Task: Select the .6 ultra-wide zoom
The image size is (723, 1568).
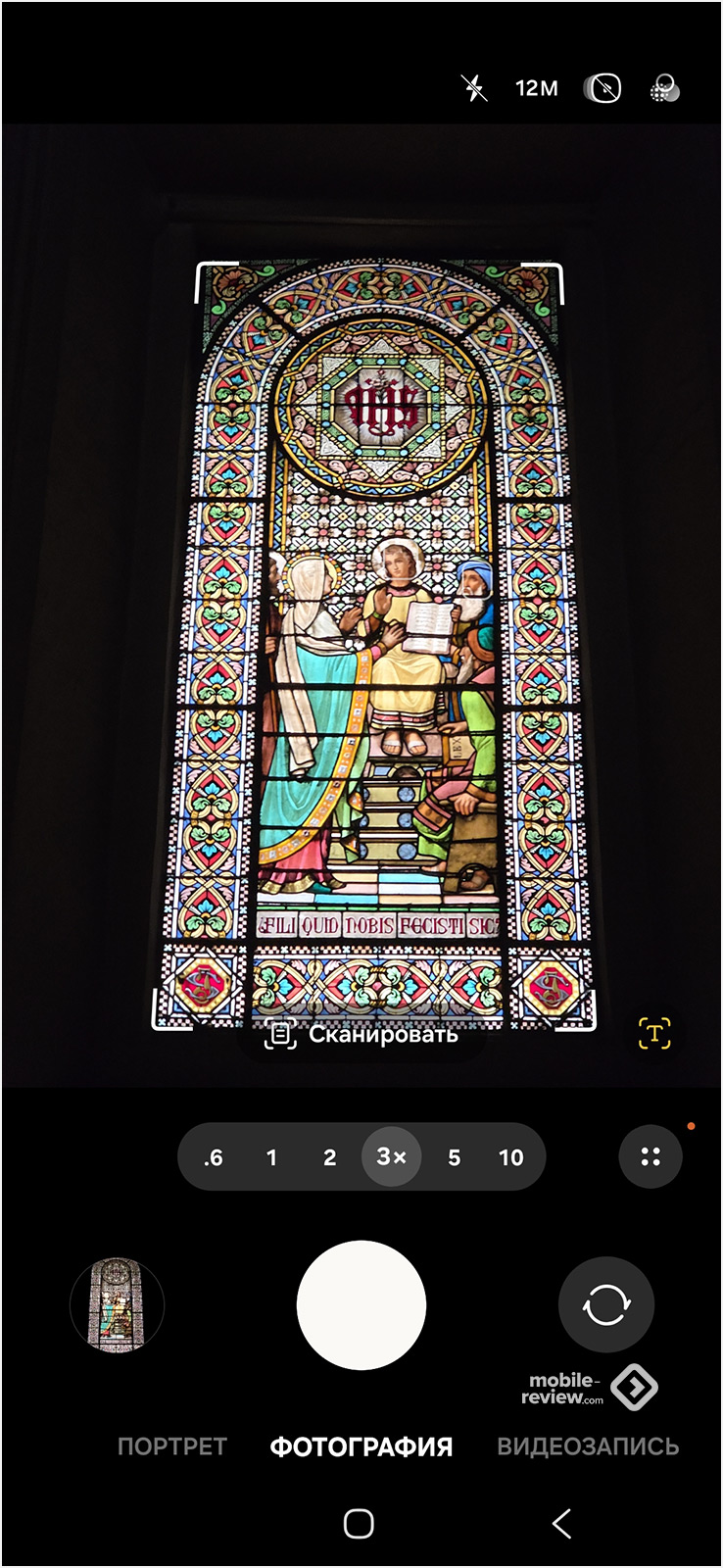Action: (x=213, y=1157)
